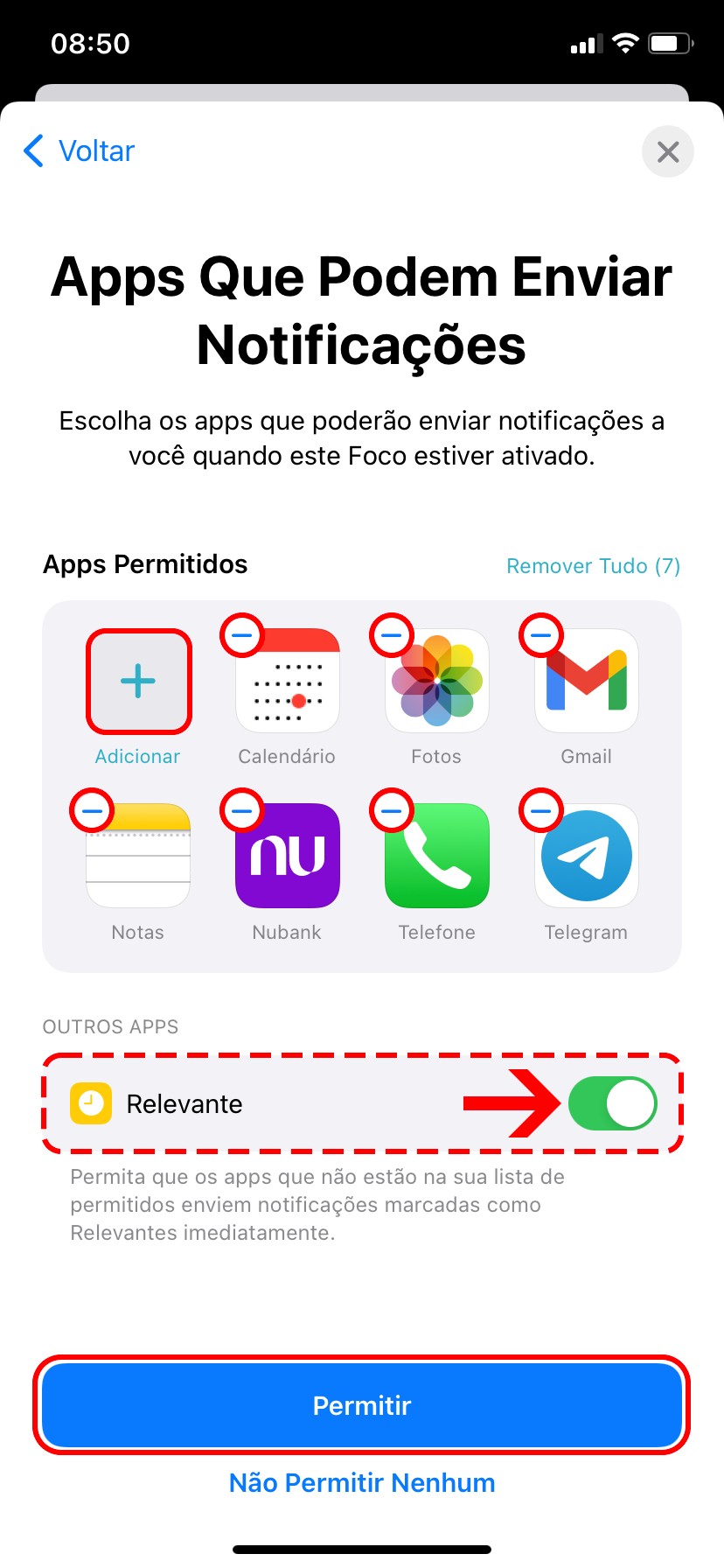Turn off the Relevante switch
Screen dimensions: 724x1568
coord(612,1103)
